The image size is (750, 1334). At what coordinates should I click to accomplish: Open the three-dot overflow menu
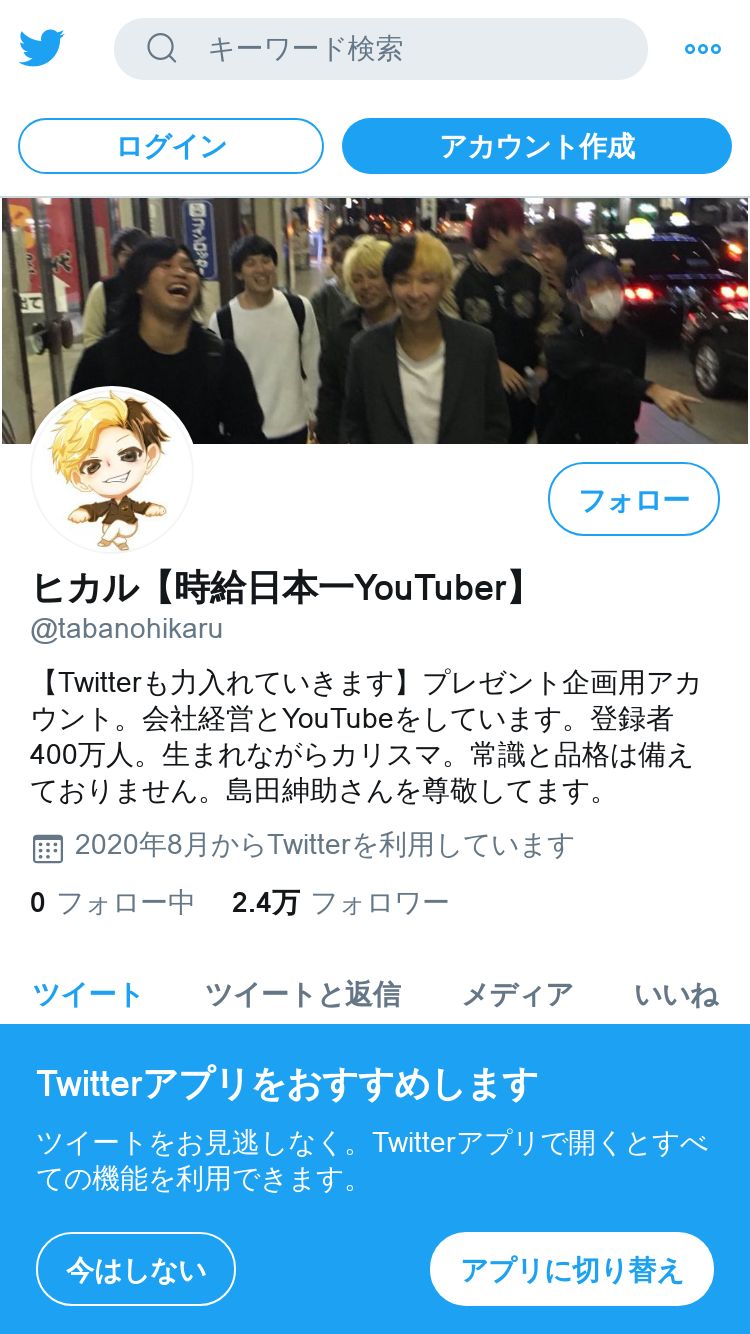[x=702, y=49]
